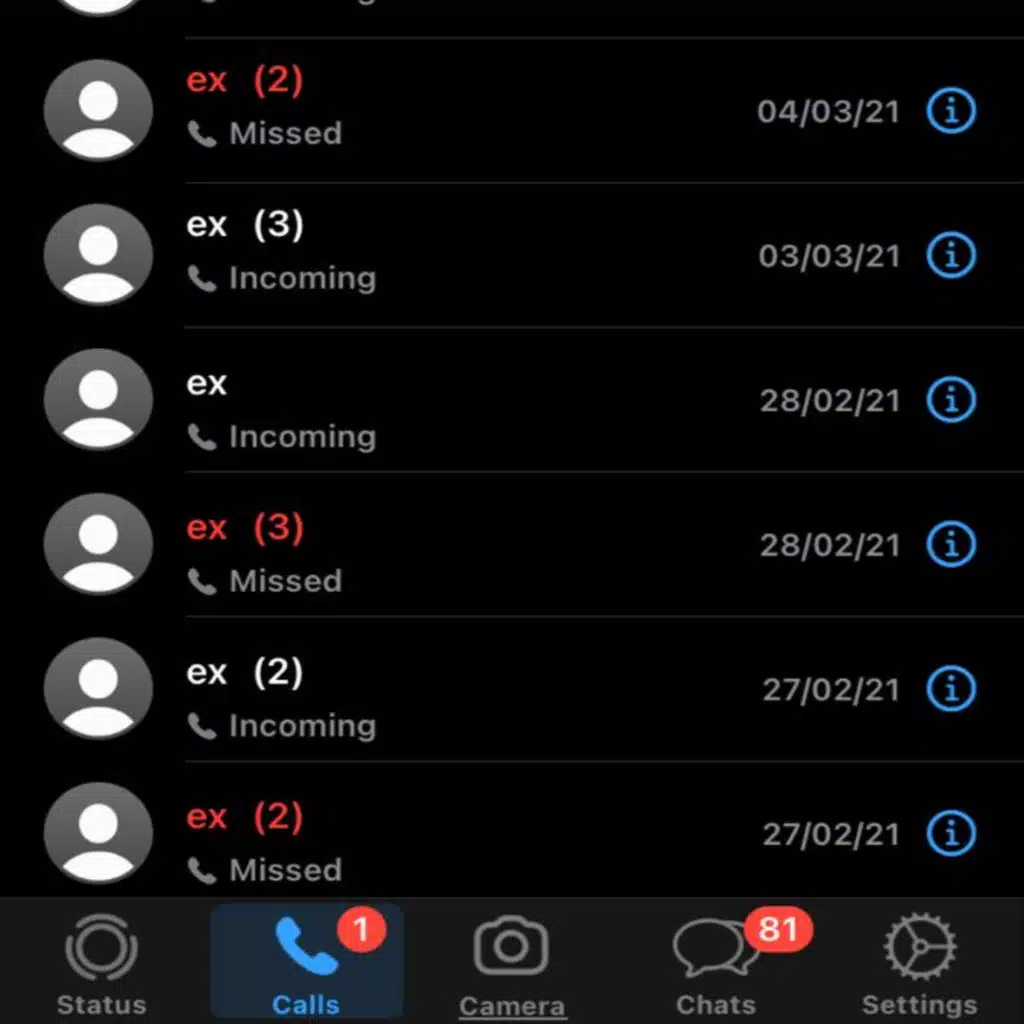Open info for incoming calls on 27/02/21
Image resolution: width=1024 pixels, height=1024 pixels.
point(950,689)
